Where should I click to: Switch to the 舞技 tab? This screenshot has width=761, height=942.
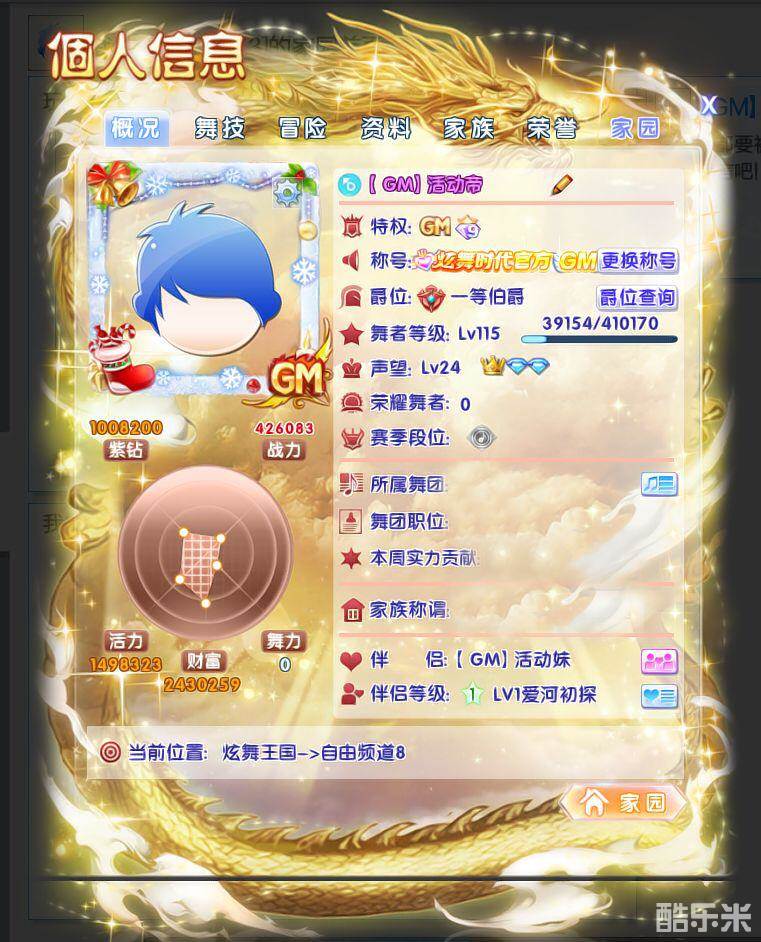pos(219,128)
